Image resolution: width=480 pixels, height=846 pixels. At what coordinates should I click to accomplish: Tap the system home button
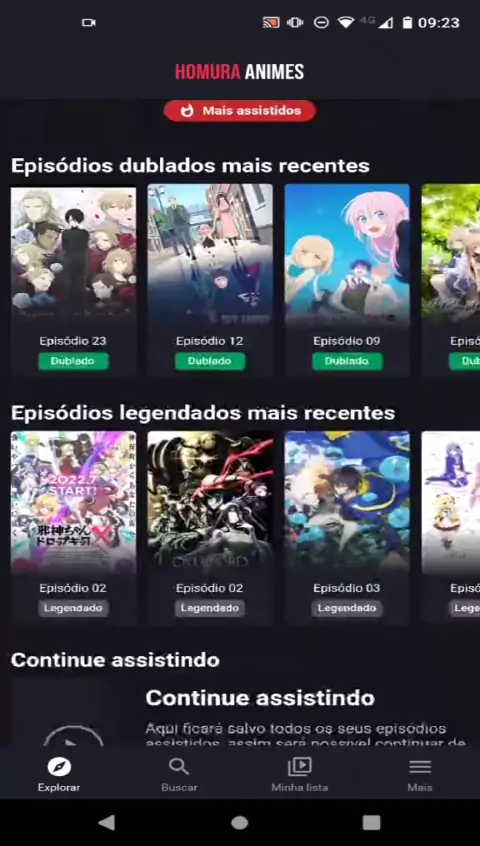tap(239, 822)
